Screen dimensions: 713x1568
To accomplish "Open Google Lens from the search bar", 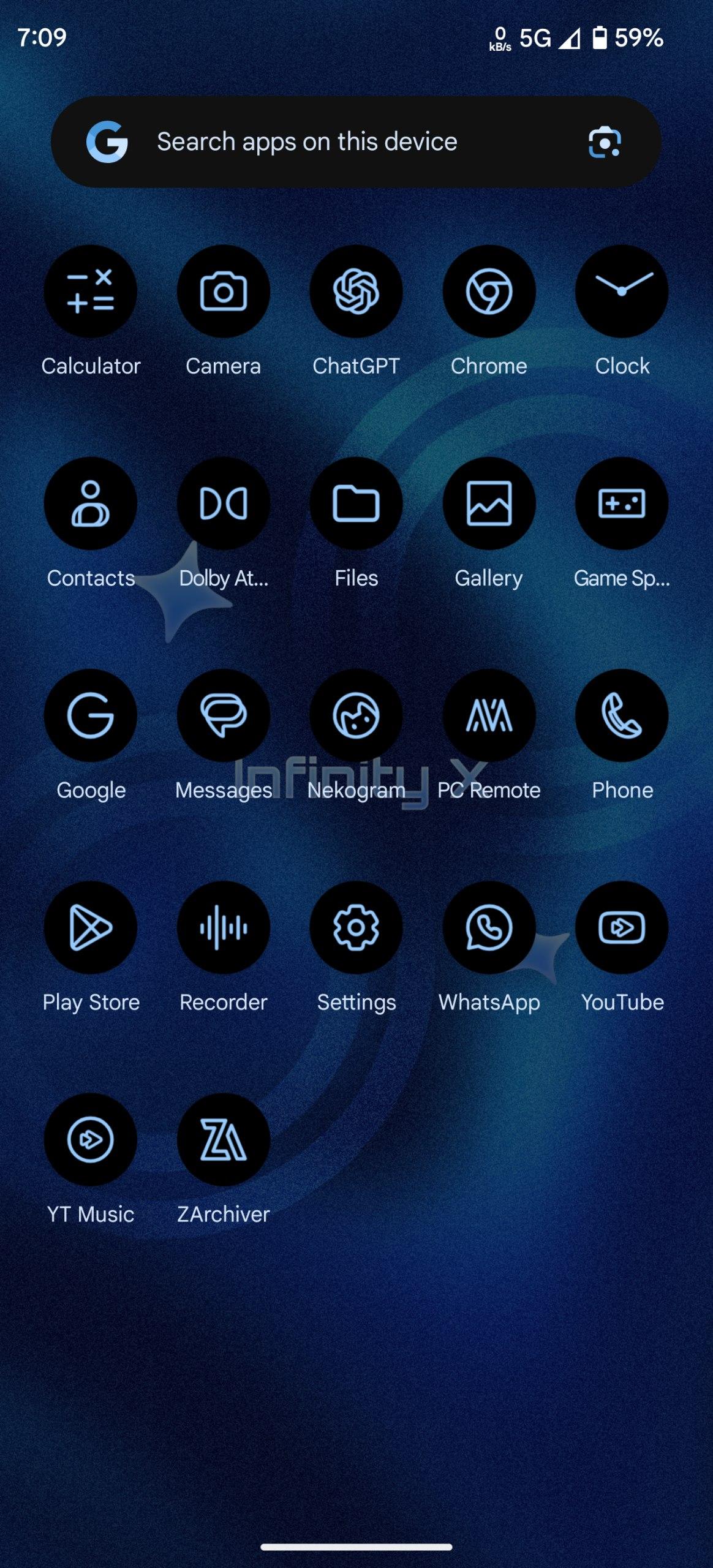I will point(604,142).
